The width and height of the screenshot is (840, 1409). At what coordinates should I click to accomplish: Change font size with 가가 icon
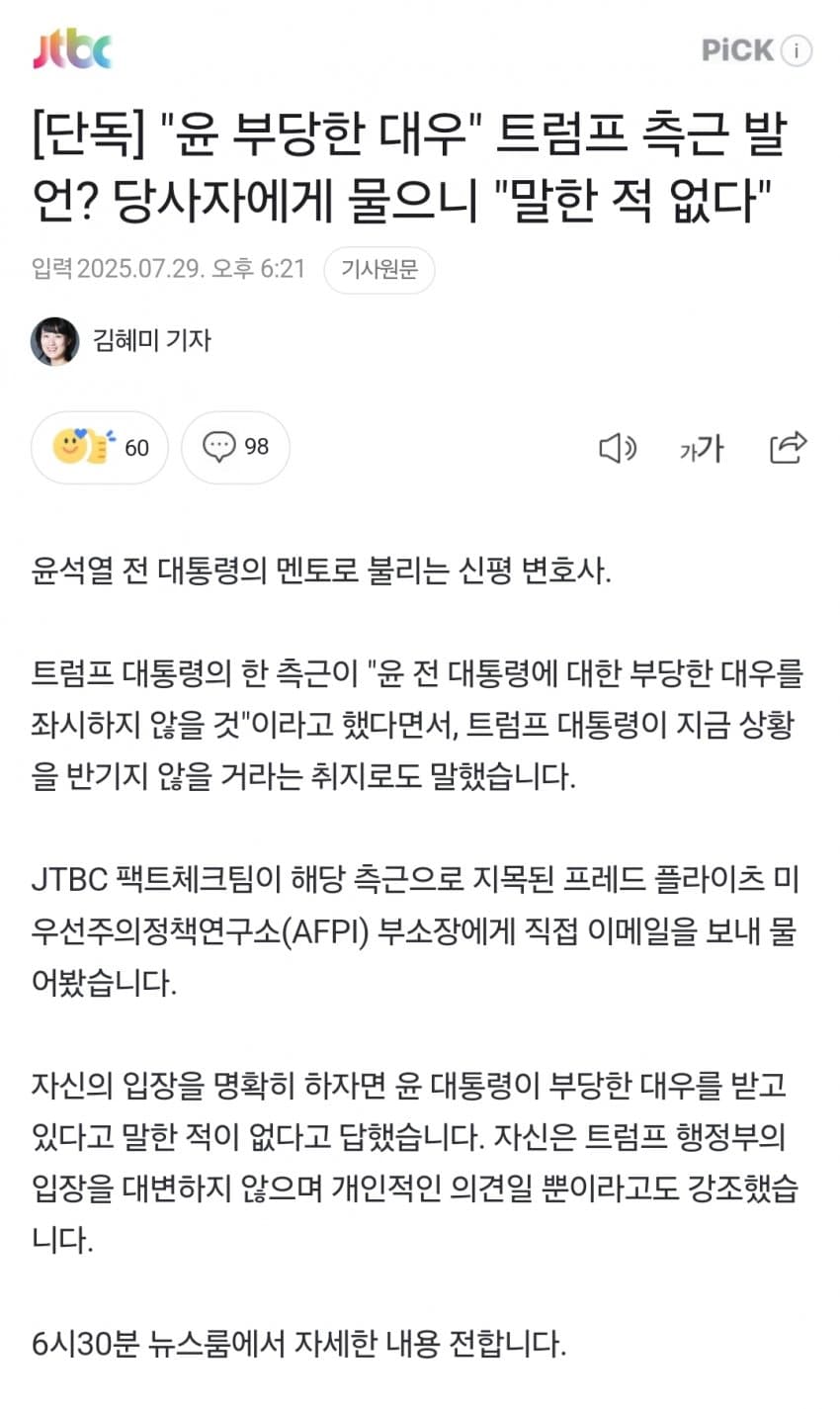[702, 449]
